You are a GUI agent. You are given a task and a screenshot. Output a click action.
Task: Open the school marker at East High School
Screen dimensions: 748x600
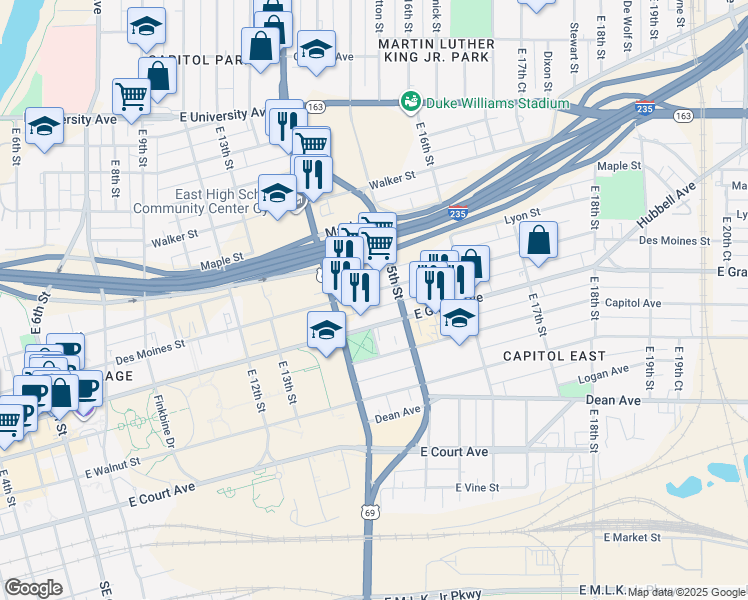tap(277, 197)
